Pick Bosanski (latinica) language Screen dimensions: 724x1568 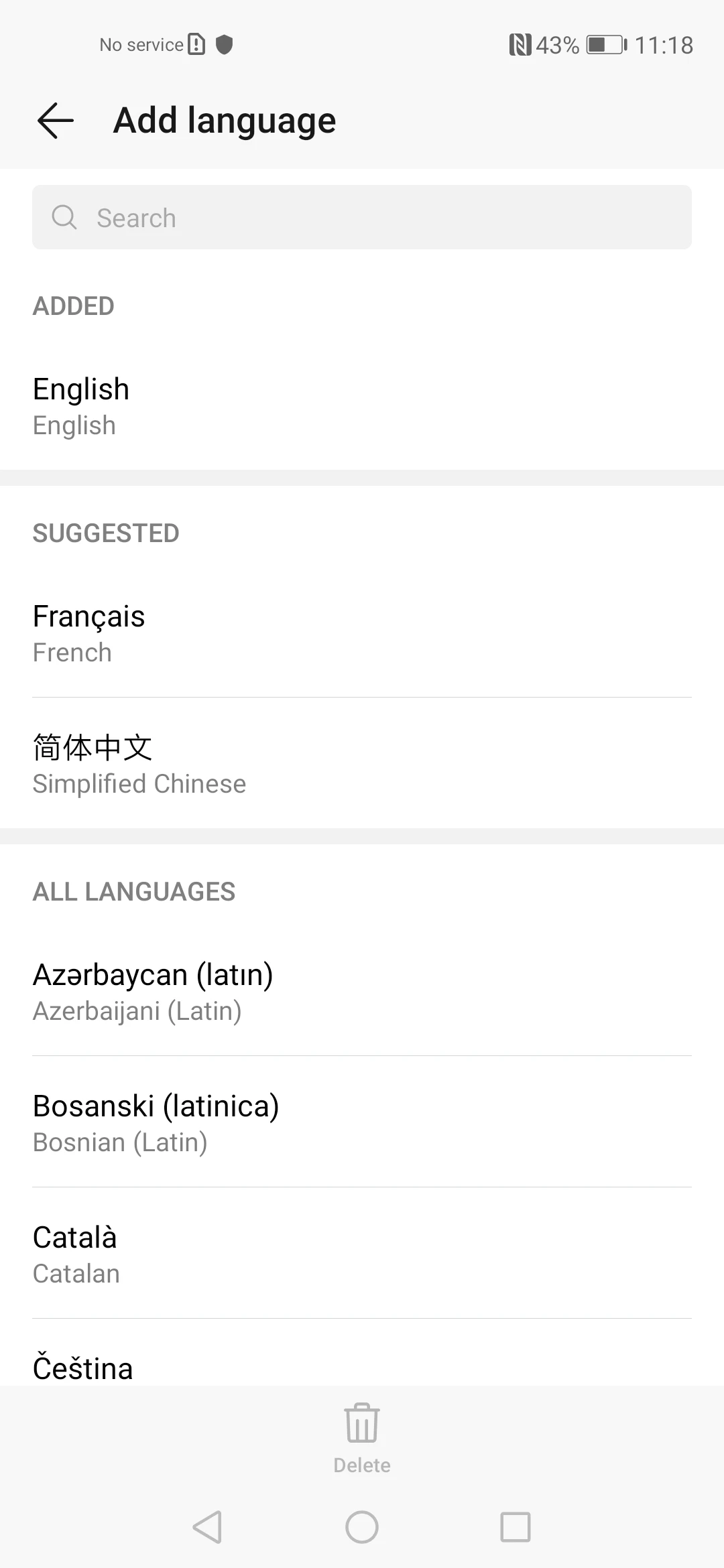[362, 1122]
